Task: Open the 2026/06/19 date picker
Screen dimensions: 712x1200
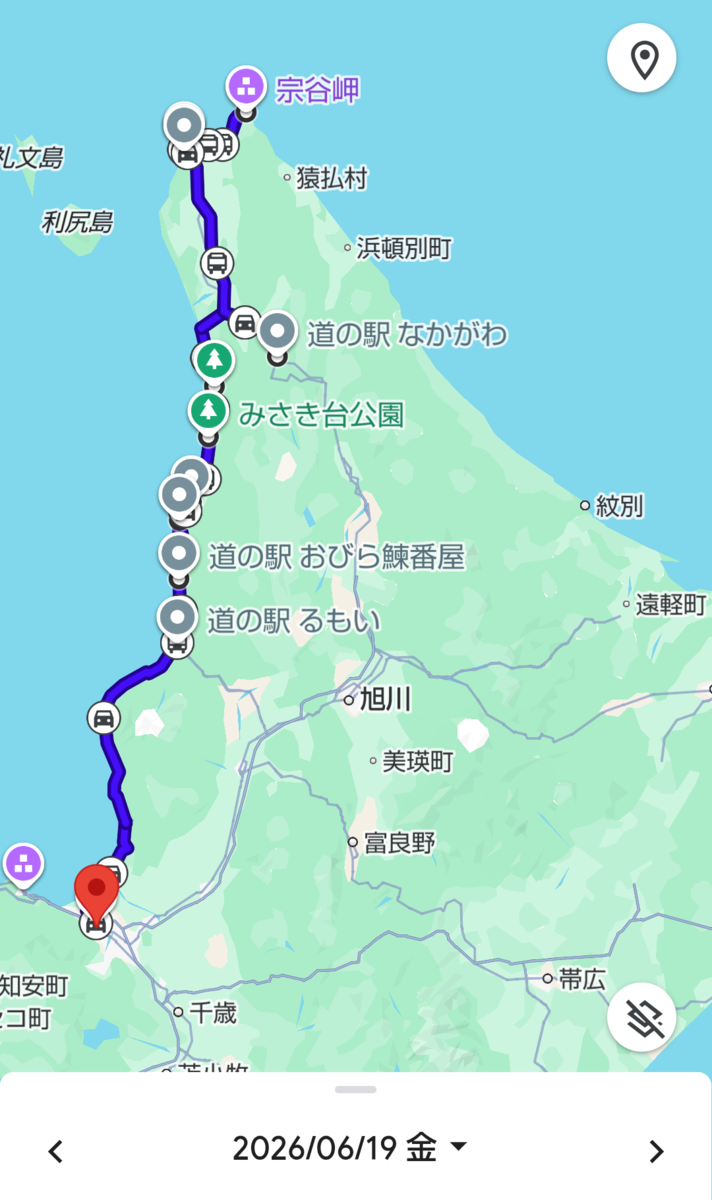Action: 350,1149
